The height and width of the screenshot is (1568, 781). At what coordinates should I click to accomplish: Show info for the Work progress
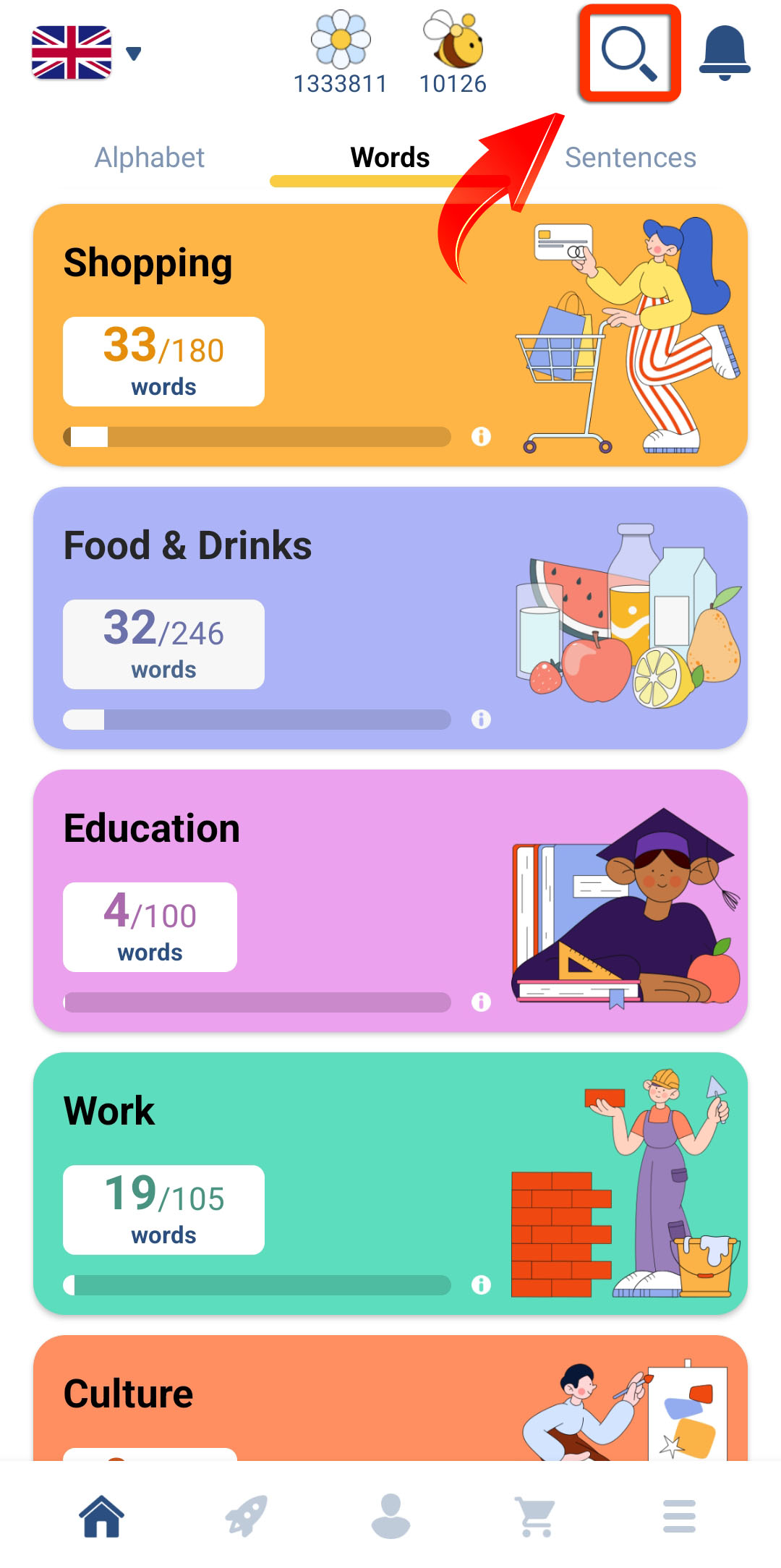(x=481, y=1284)
